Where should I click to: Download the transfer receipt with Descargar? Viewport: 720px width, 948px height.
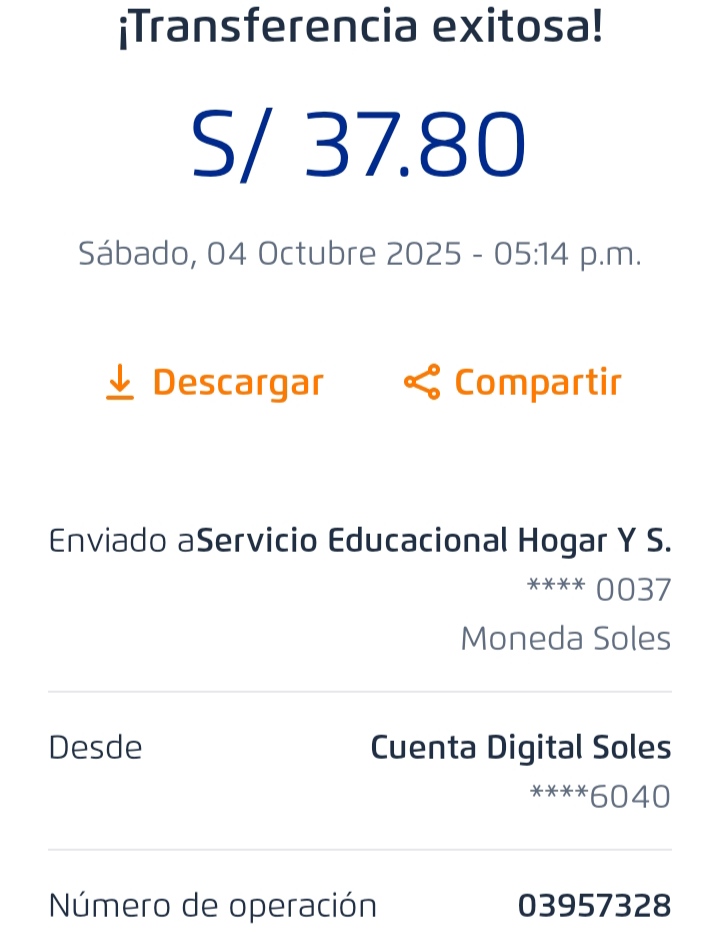click(x=215, y=383)
